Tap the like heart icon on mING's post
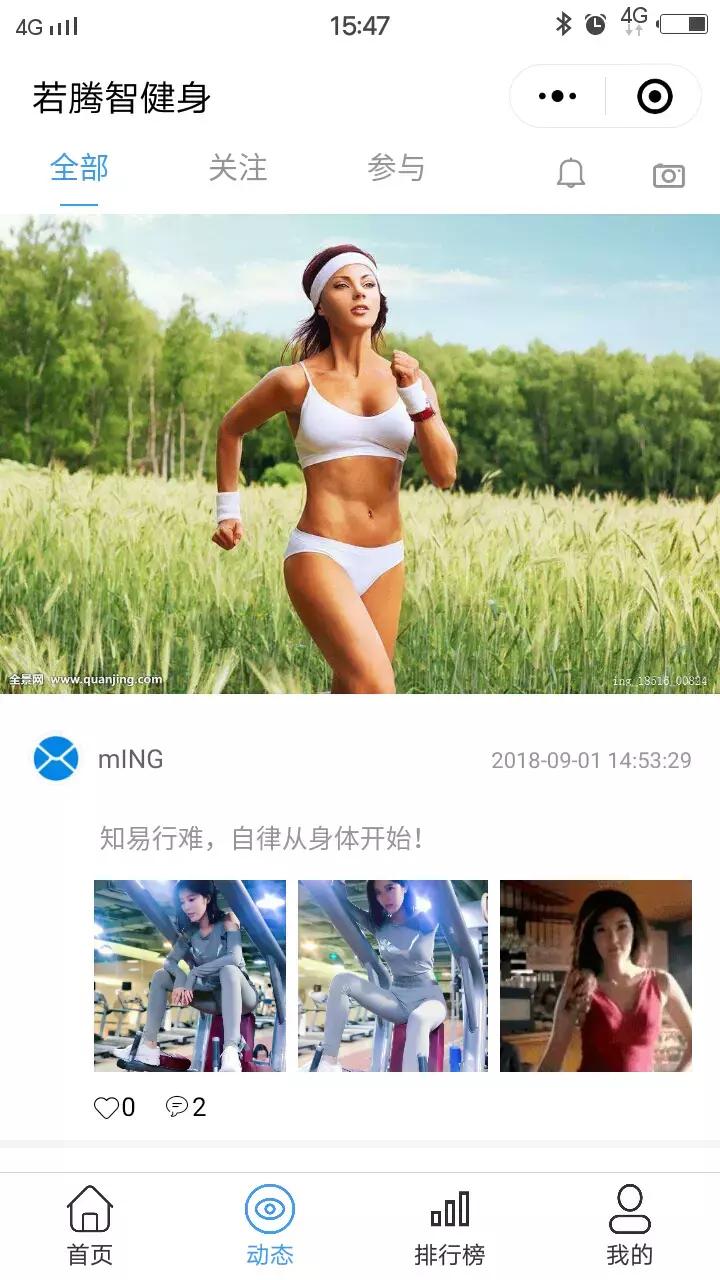720x1280 pixels. coord(105,1107)
